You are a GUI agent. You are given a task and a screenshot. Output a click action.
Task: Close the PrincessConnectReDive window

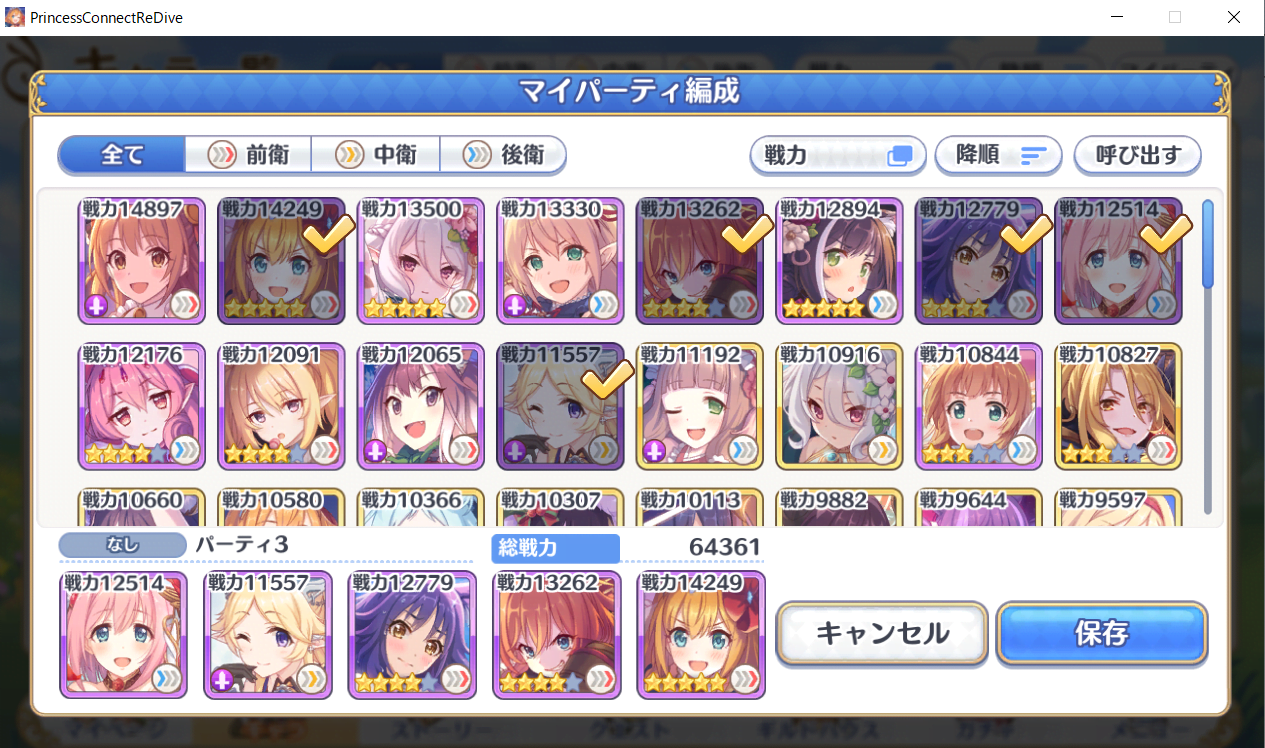[x=1234, y=17]
